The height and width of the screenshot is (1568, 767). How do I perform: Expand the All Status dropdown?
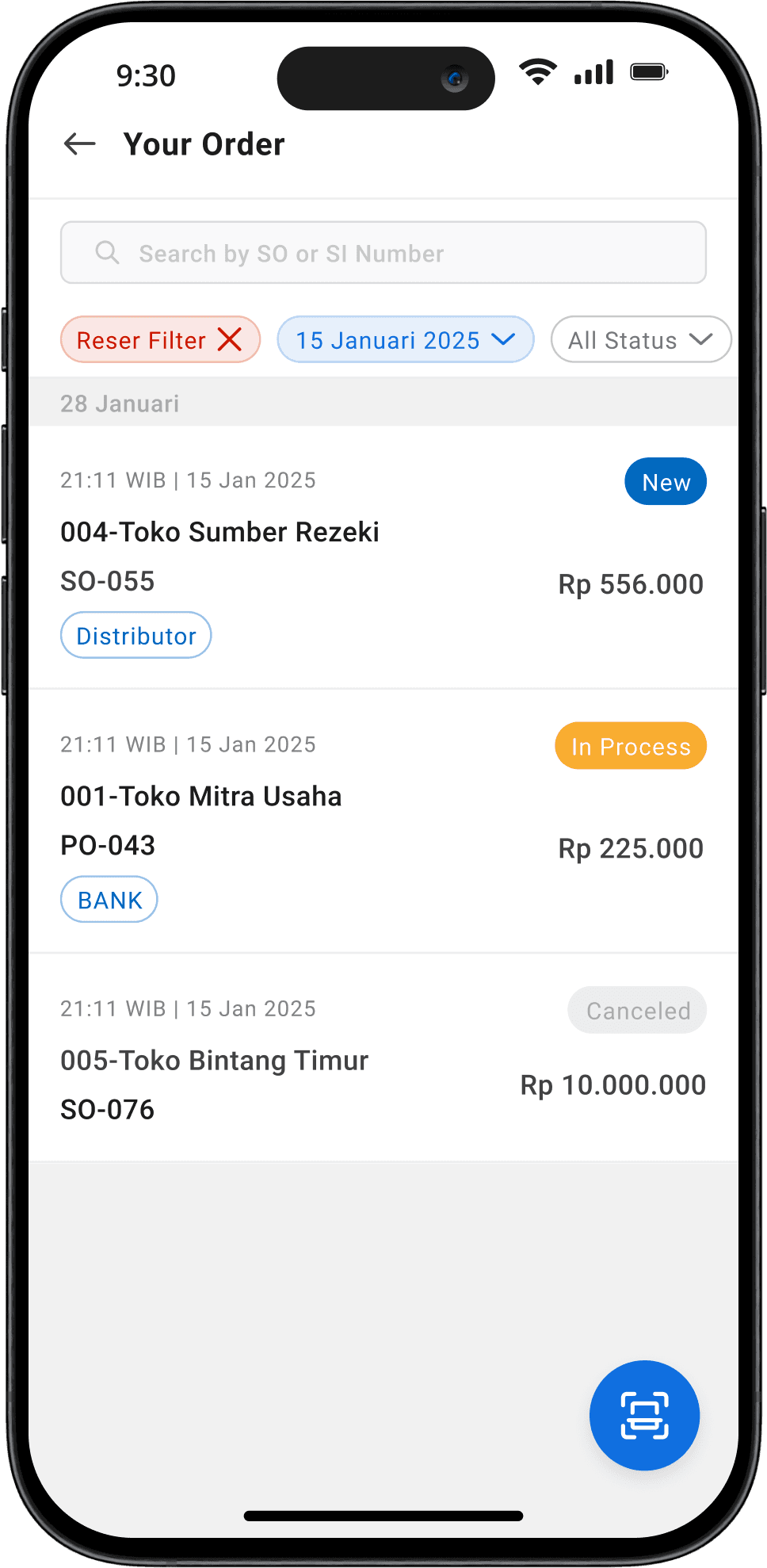(640, 340)
